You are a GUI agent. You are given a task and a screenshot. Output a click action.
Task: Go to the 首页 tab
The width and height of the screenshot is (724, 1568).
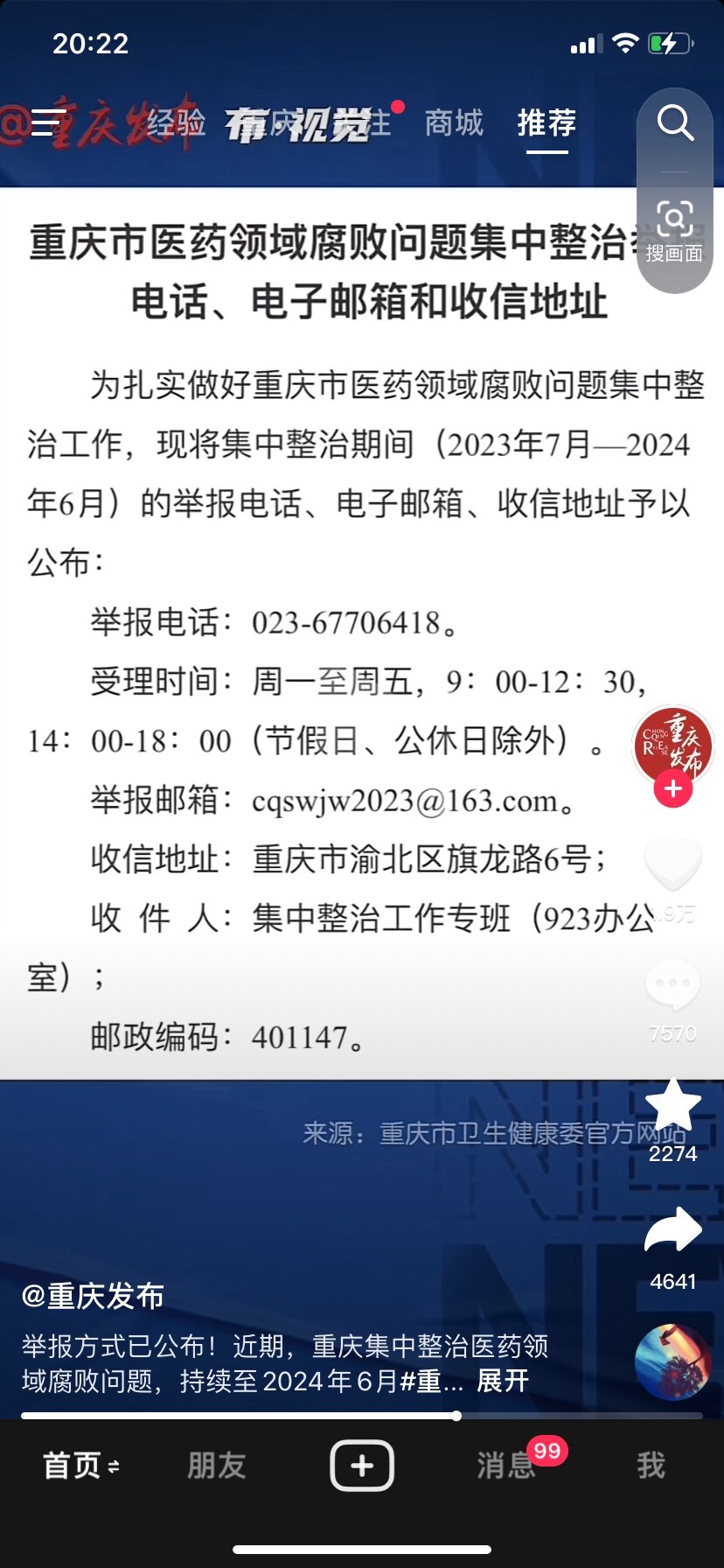(80, 1465)
